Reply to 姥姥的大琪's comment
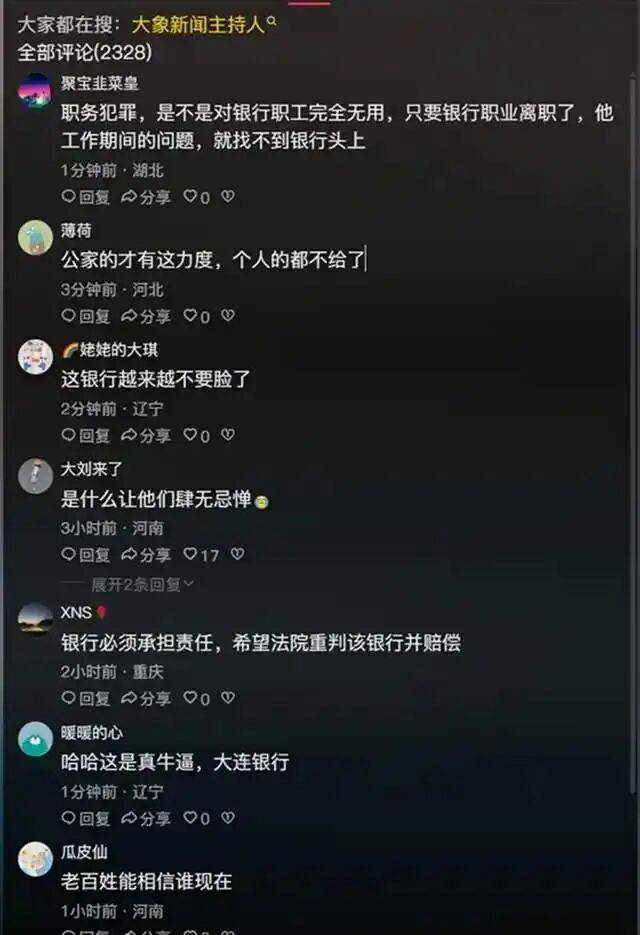This screenshot has height=935, width=640. [x=85, y=435]
